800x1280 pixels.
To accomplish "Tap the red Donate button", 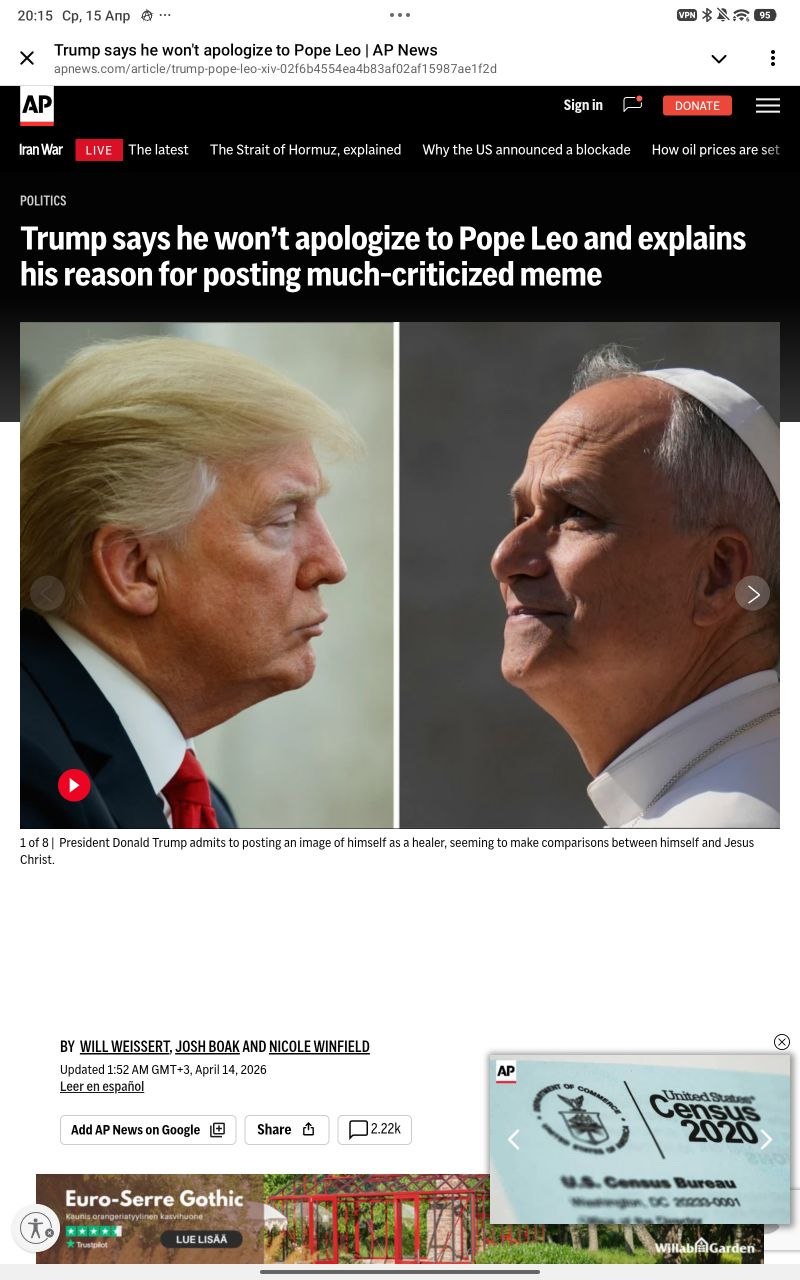I will click(697, 105).
